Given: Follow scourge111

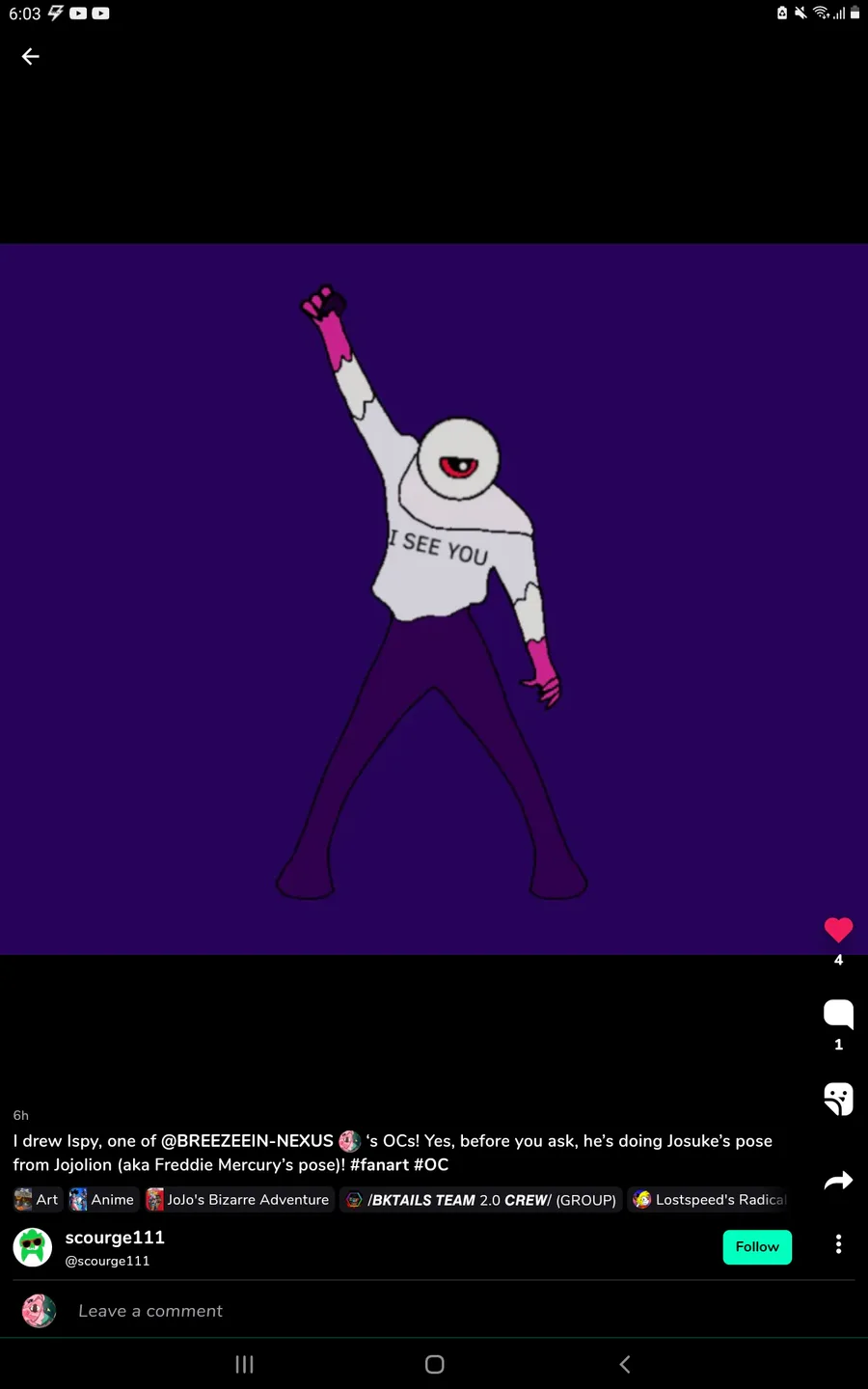Looking at the screenshot, I should pyautogui.click(x=757, y=1247).
